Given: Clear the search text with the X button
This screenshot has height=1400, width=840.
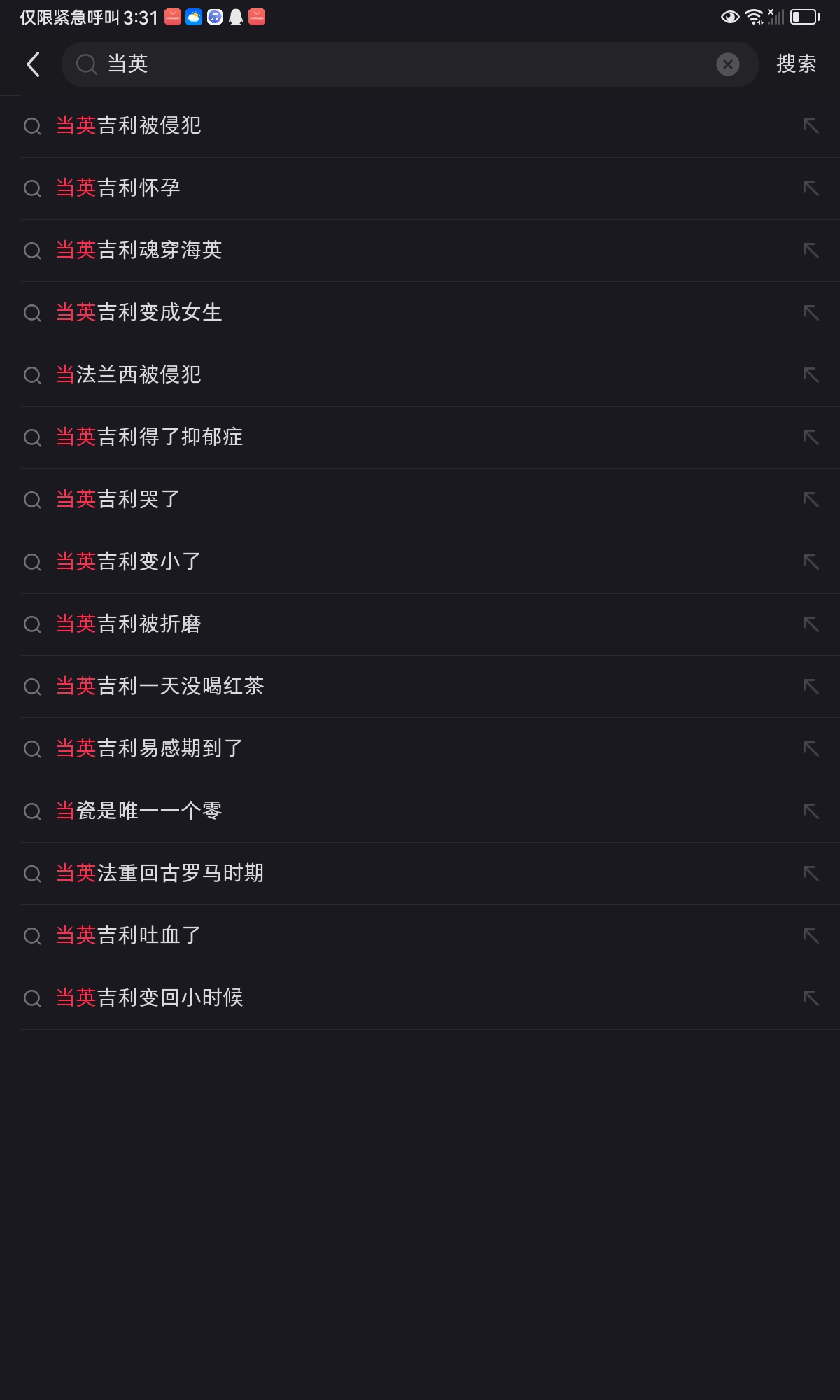Looking at the screenshot, I should [x=727, y=64].
